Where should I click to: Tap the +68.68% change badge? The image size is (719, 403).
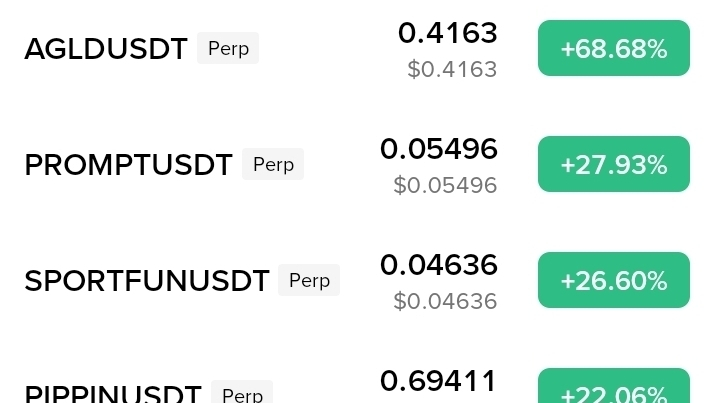[613, 48]
